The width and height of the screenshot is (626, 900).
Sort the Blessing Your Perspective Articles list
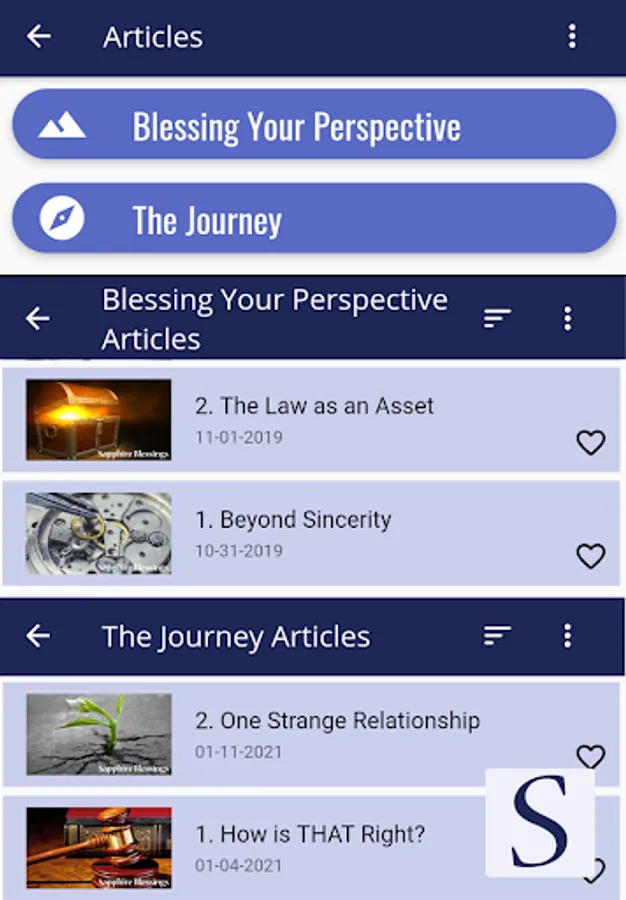click(x=497, y=319)
